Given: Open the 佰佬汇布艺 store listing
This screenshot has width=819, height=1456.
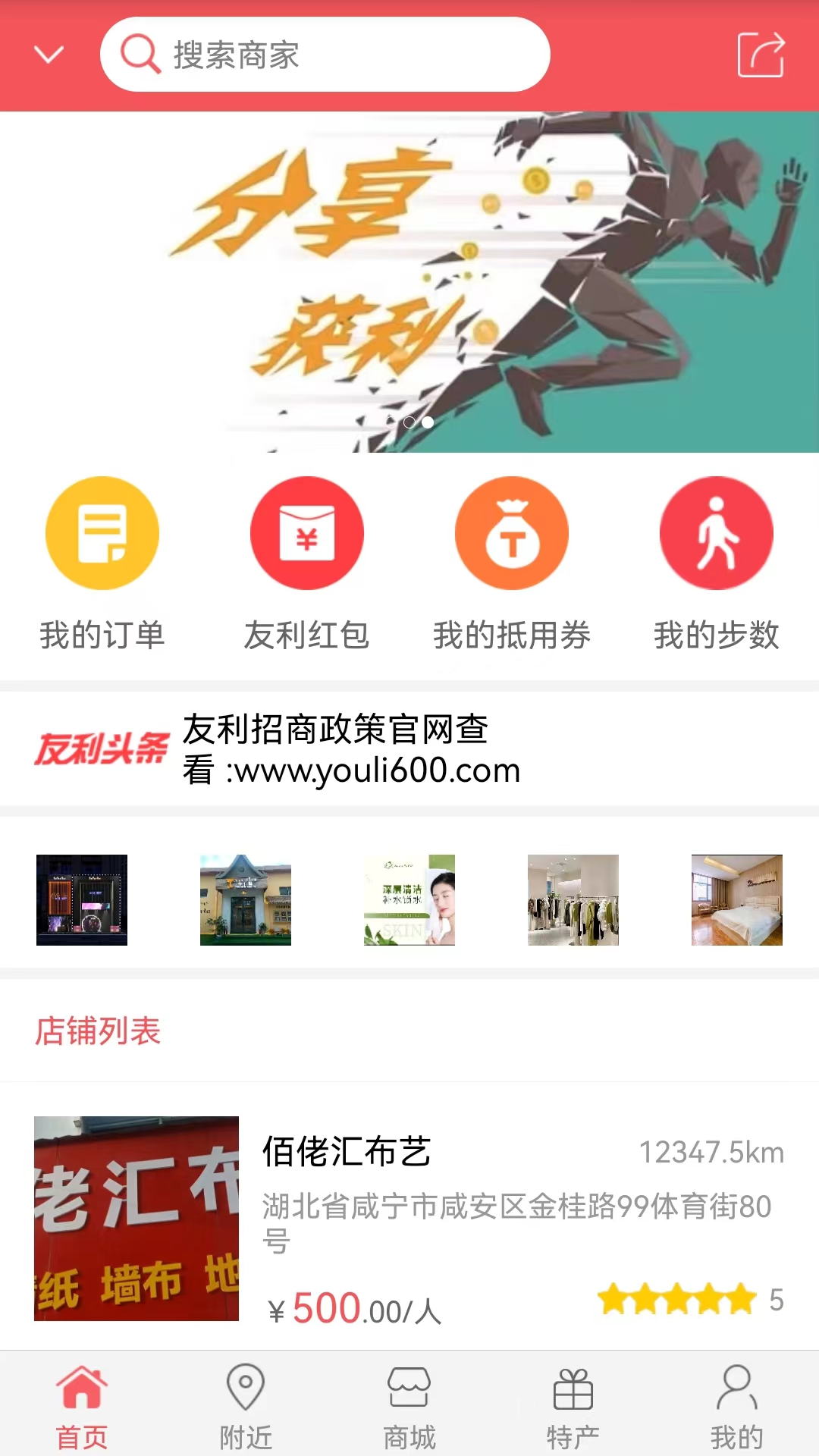Looking at the screenshot, I should point(409,1218).
